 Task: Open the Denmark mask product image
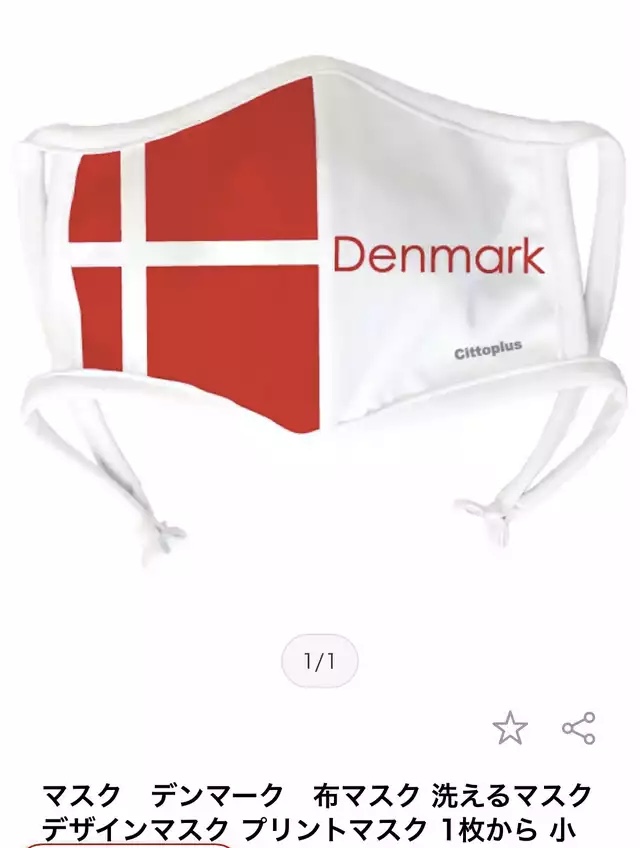coord(320,300)
